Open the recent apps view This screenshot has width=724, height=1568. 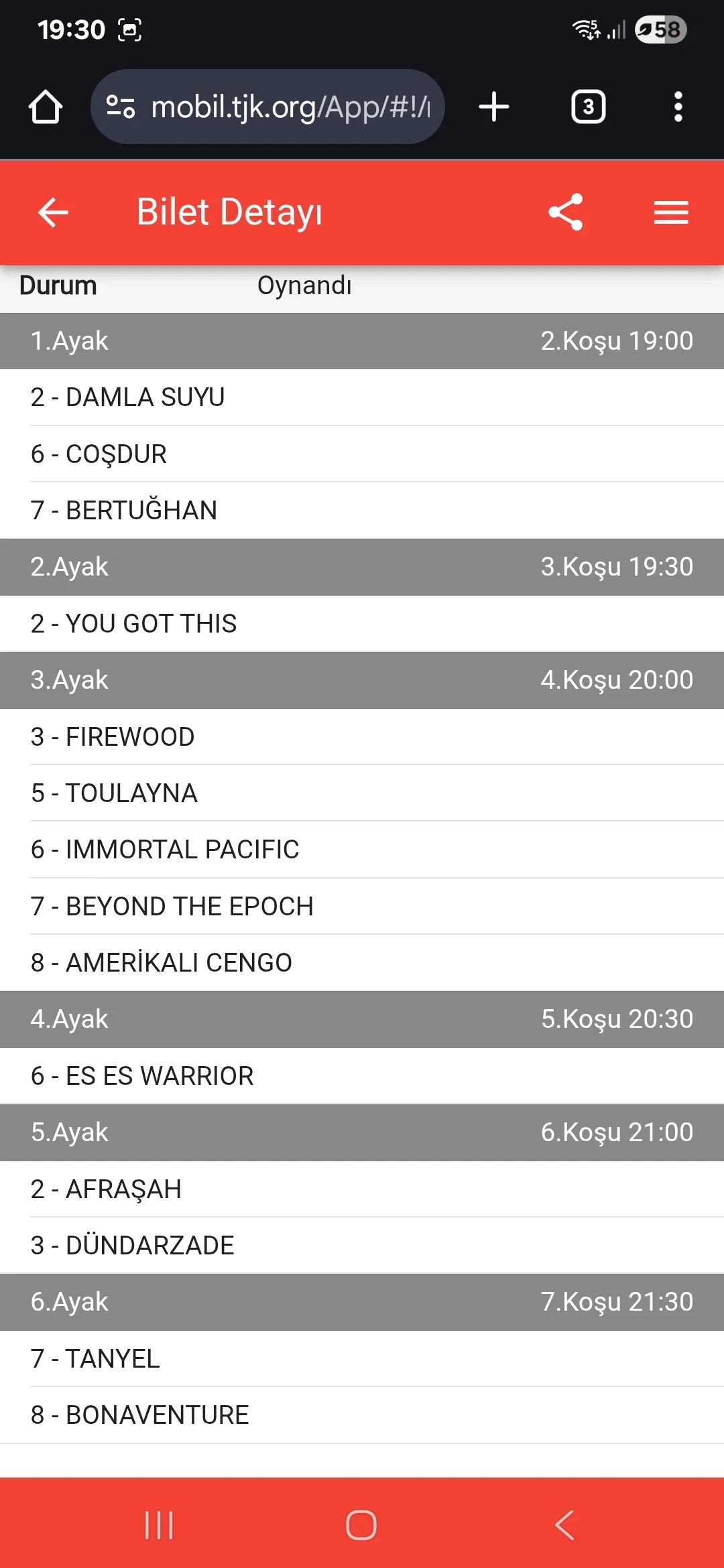click(x=159, y=1525)
